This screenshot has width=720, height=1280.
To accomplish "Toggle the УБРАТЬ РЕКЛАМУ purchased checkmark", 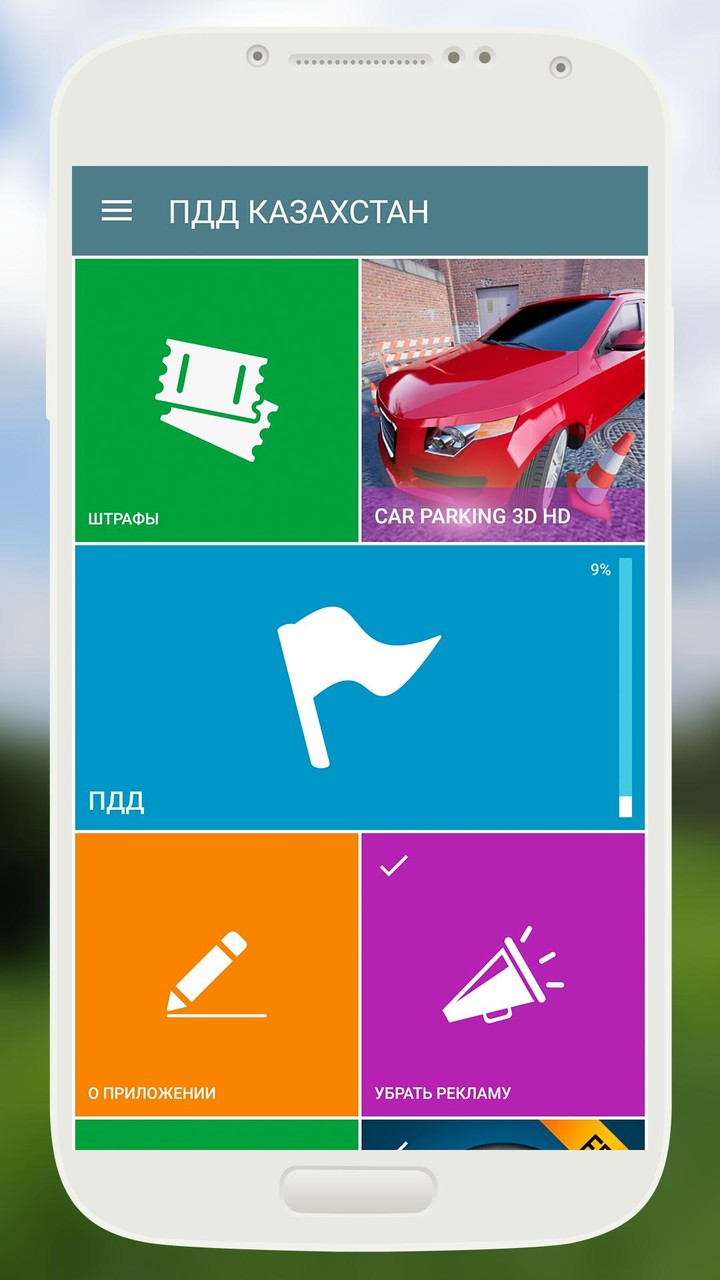I will click(x=395, y=868).
